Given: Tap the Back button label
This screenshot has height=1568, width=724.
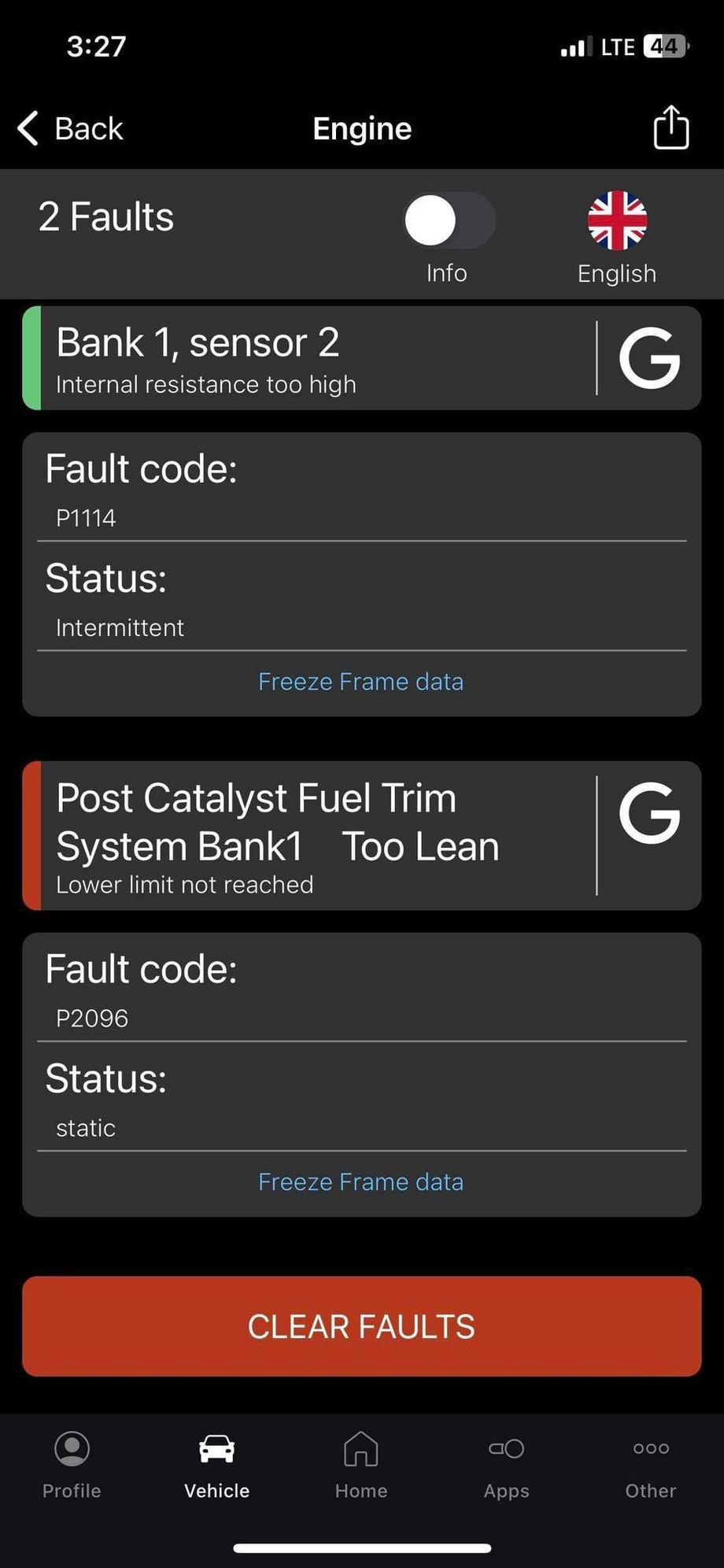Looking at the screenshot, I should tap(87, 128).
